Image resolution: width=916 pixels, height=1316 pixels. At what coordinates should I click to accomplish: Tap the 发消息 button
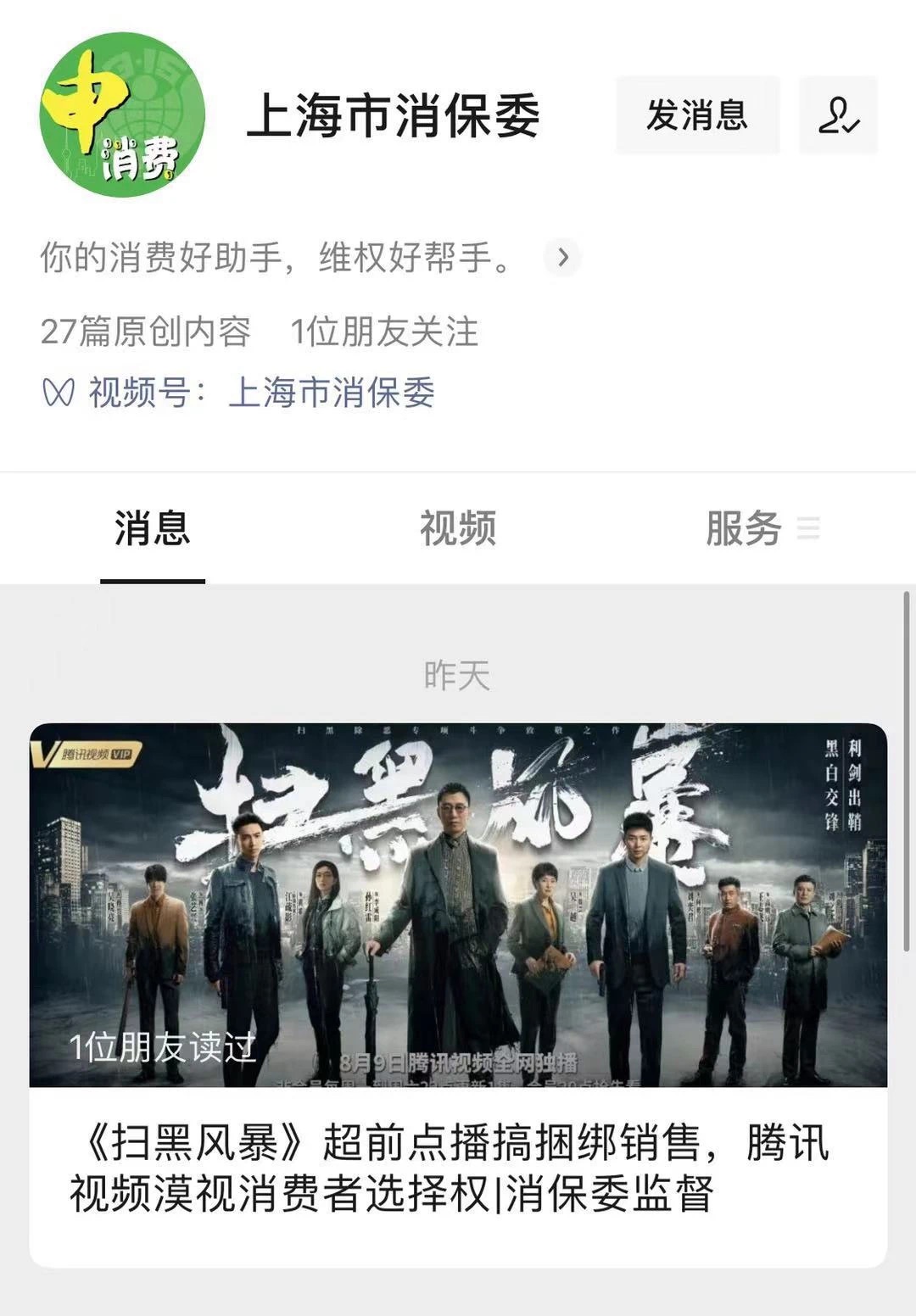coord(697,115)
